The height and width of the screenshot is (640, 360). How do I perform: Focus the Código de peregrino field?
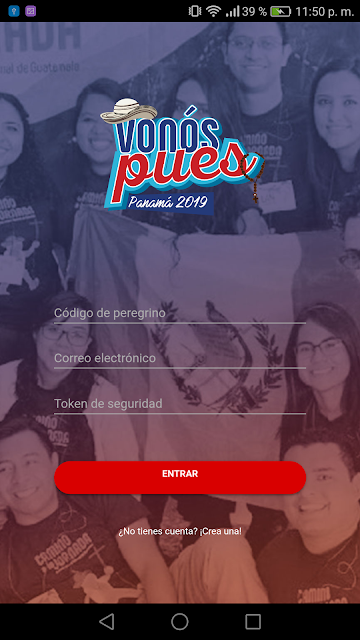(x=180, y=313)
